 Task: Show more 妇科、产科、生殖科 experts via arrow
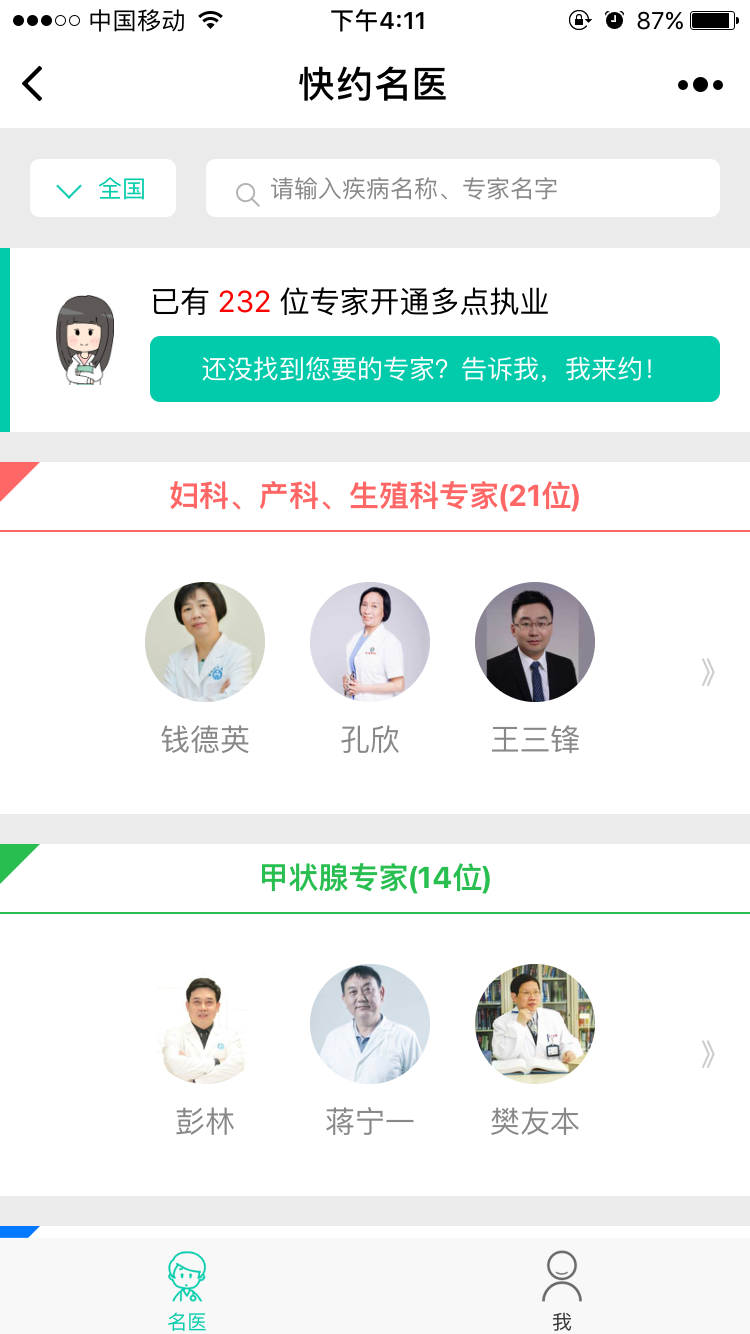pos(708,672)
